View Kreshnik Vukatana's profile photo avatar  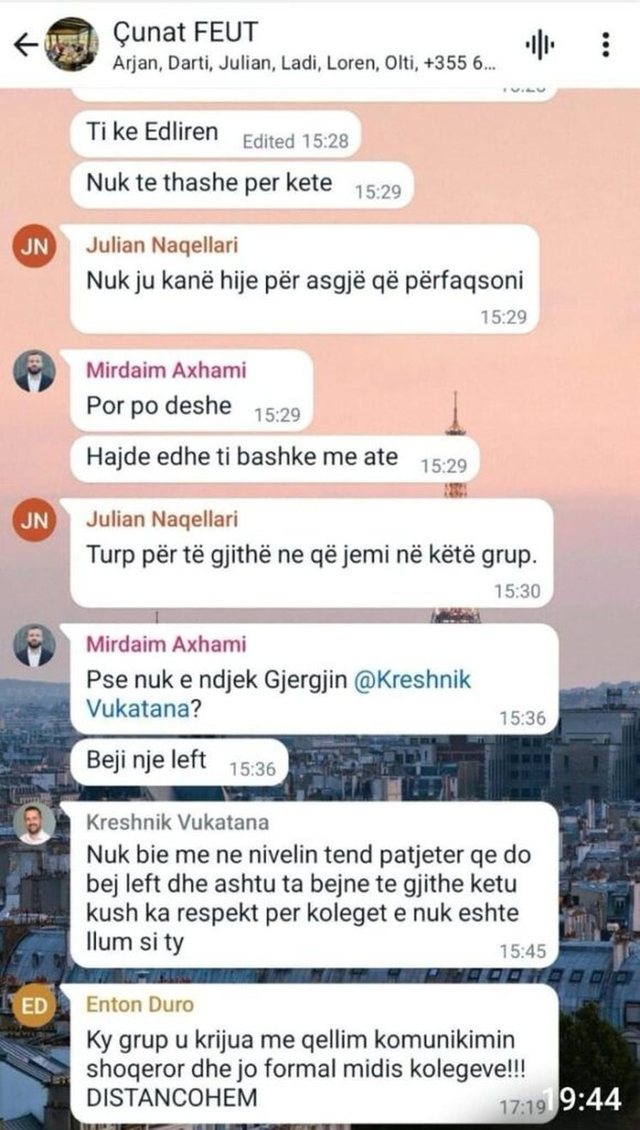click(x=34, y=822)
